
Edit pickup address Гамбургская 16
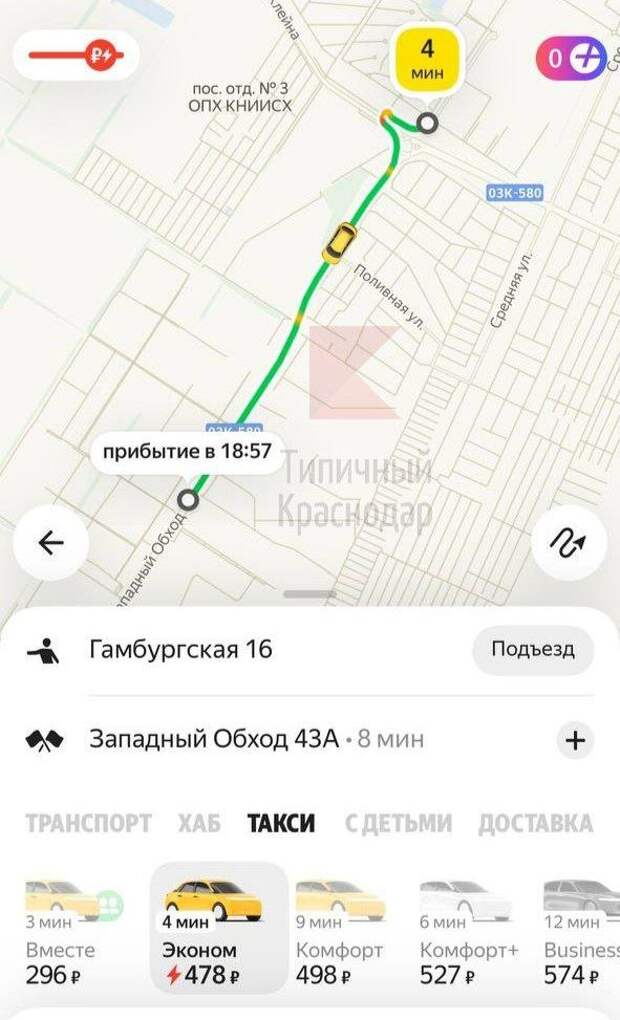click(x=181, y=649)
